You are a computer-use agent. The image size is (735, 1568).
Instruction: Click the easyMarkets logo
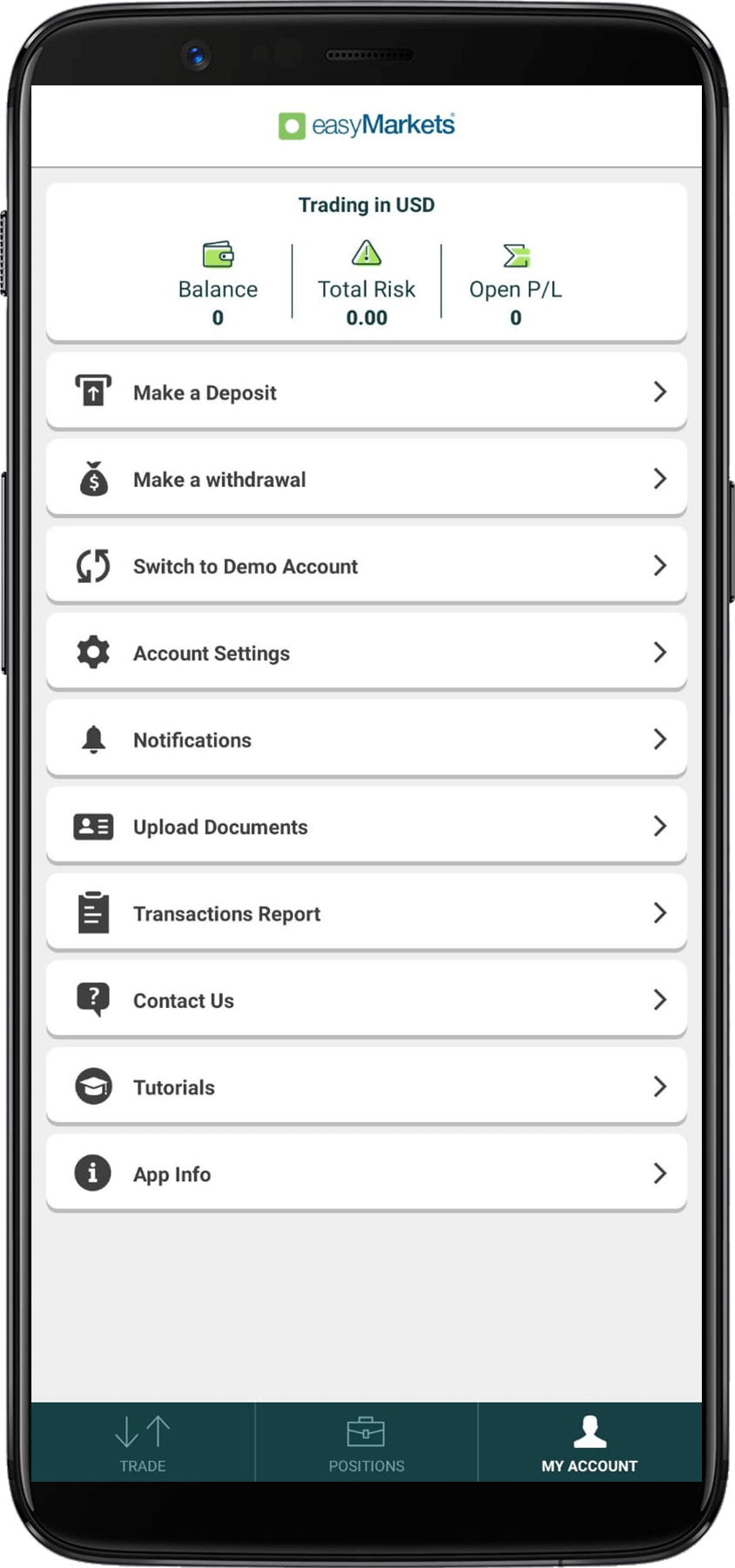[366, 125]
